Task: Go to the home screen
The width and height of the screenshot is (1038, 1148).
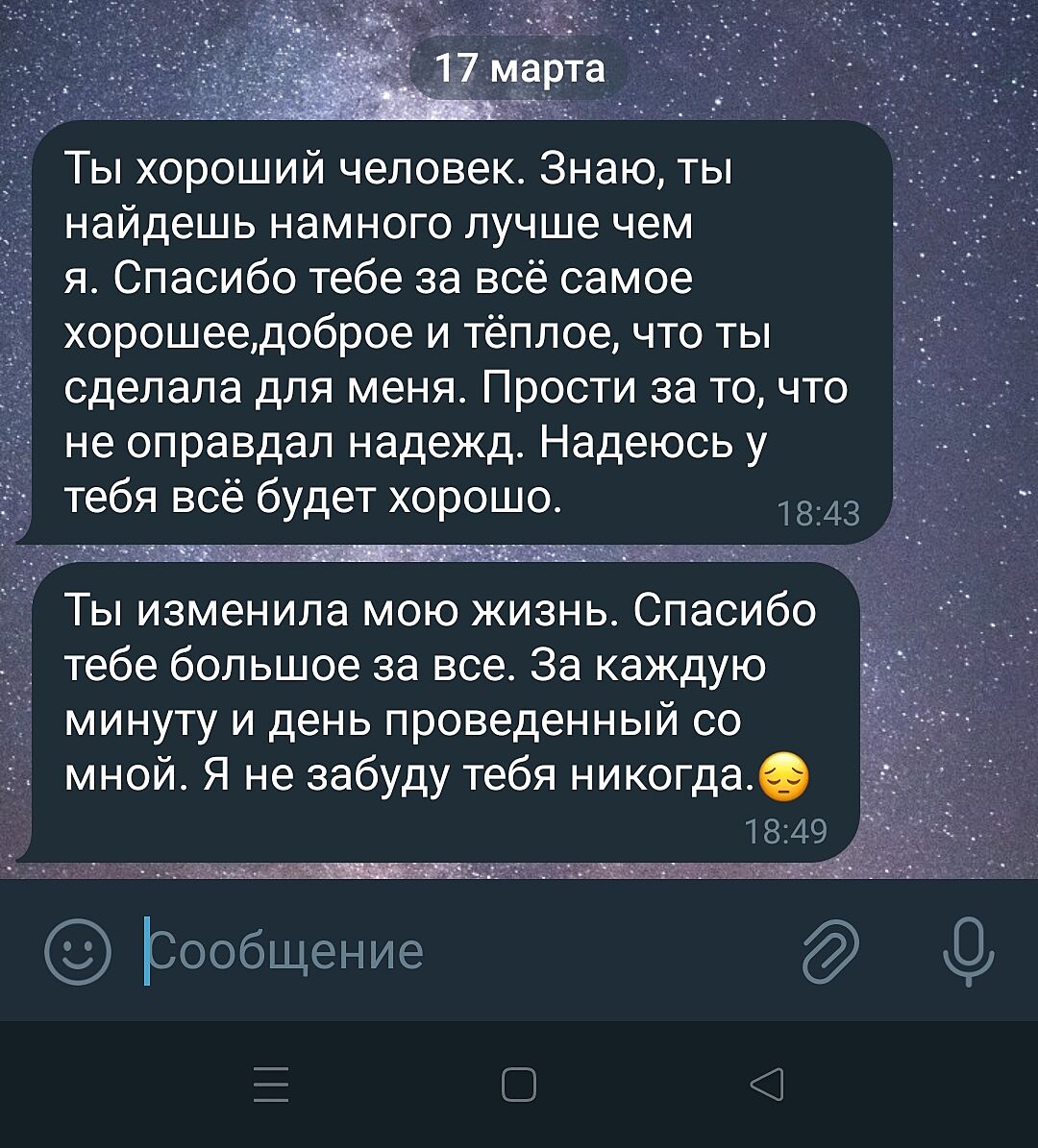Action: click(x=519, y=1086)
